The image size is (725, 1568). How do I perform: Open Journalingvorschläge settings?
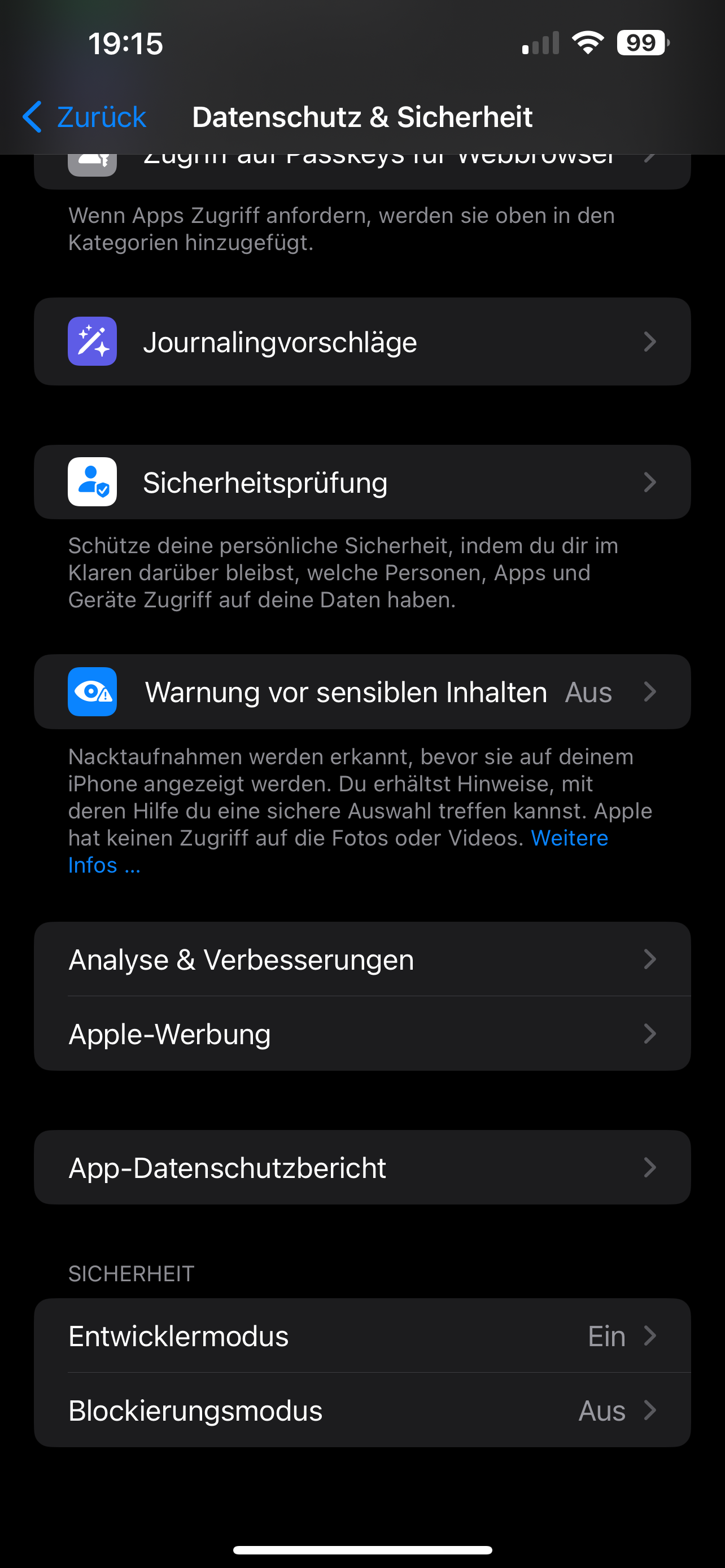pyautogui.click(x=362, y=341)
